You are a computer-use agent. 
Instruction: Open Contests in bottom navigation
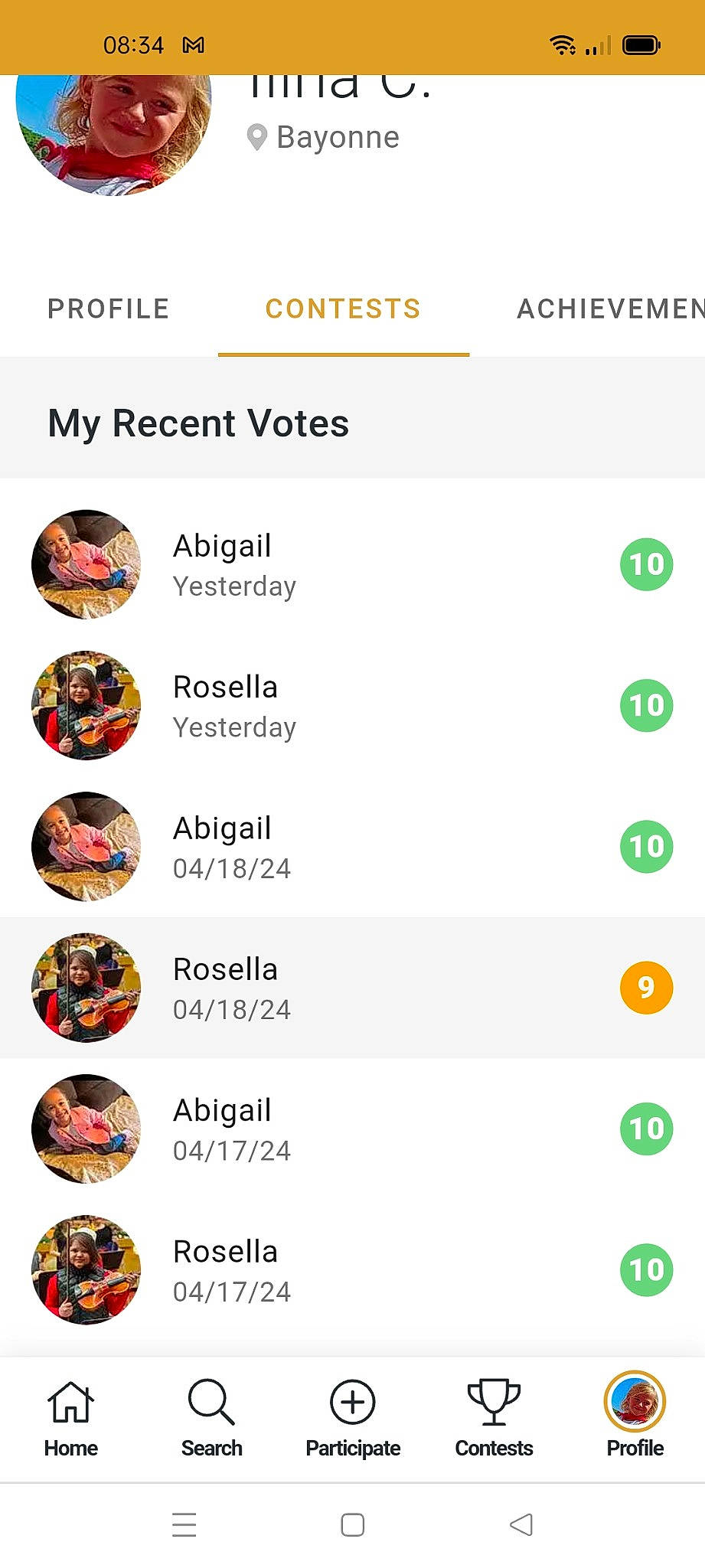tap(494, 1419)
